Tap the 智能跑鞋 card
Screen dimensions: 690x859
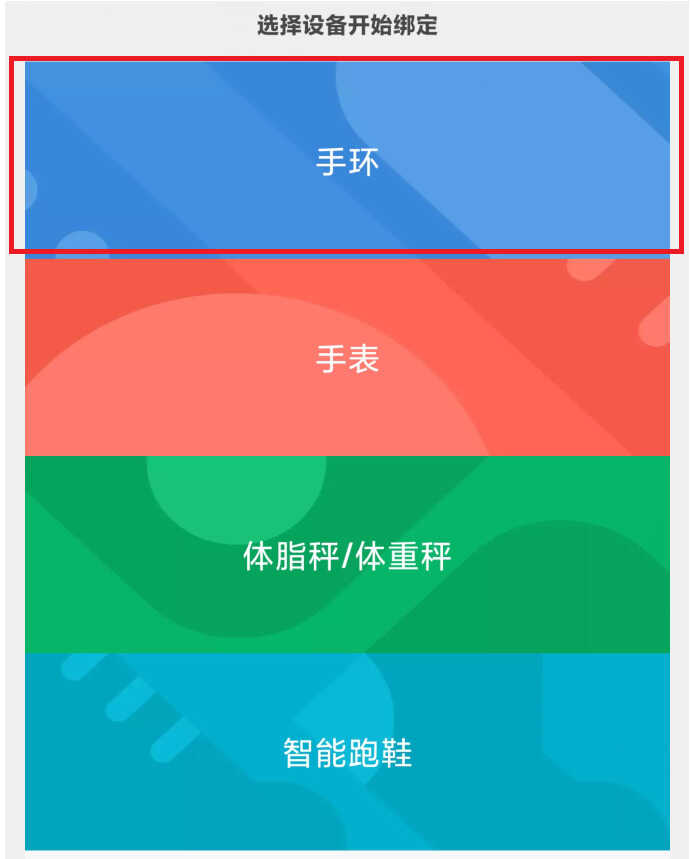pyautogui.click(x=347, y=752)
